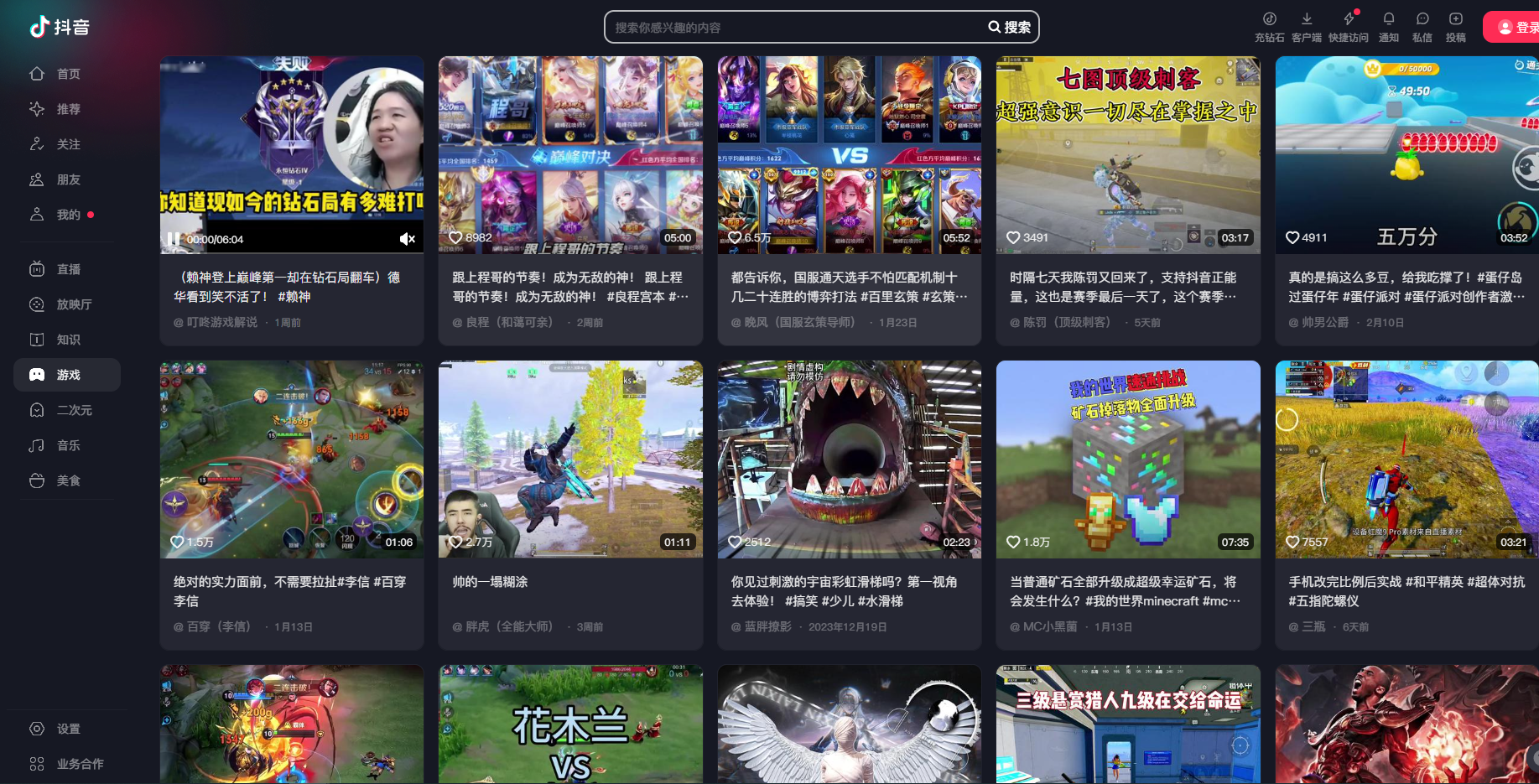Open the 帅的一塌糊涂 video by 胖虎

tap(570, 459)
